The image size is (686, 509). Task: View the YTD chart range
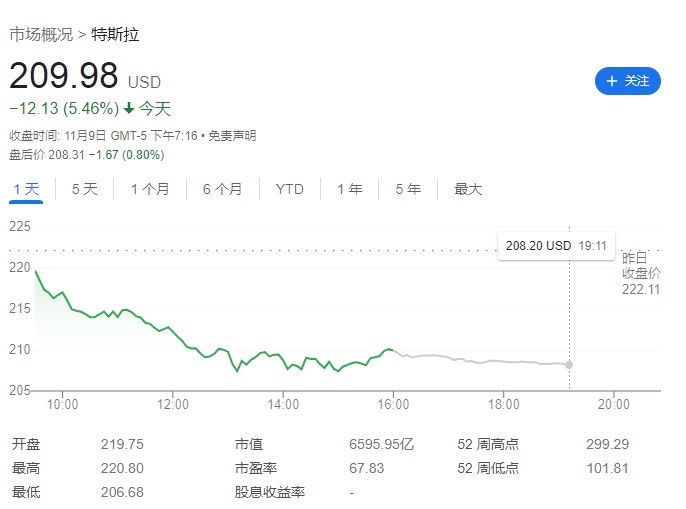coord(290,189)
